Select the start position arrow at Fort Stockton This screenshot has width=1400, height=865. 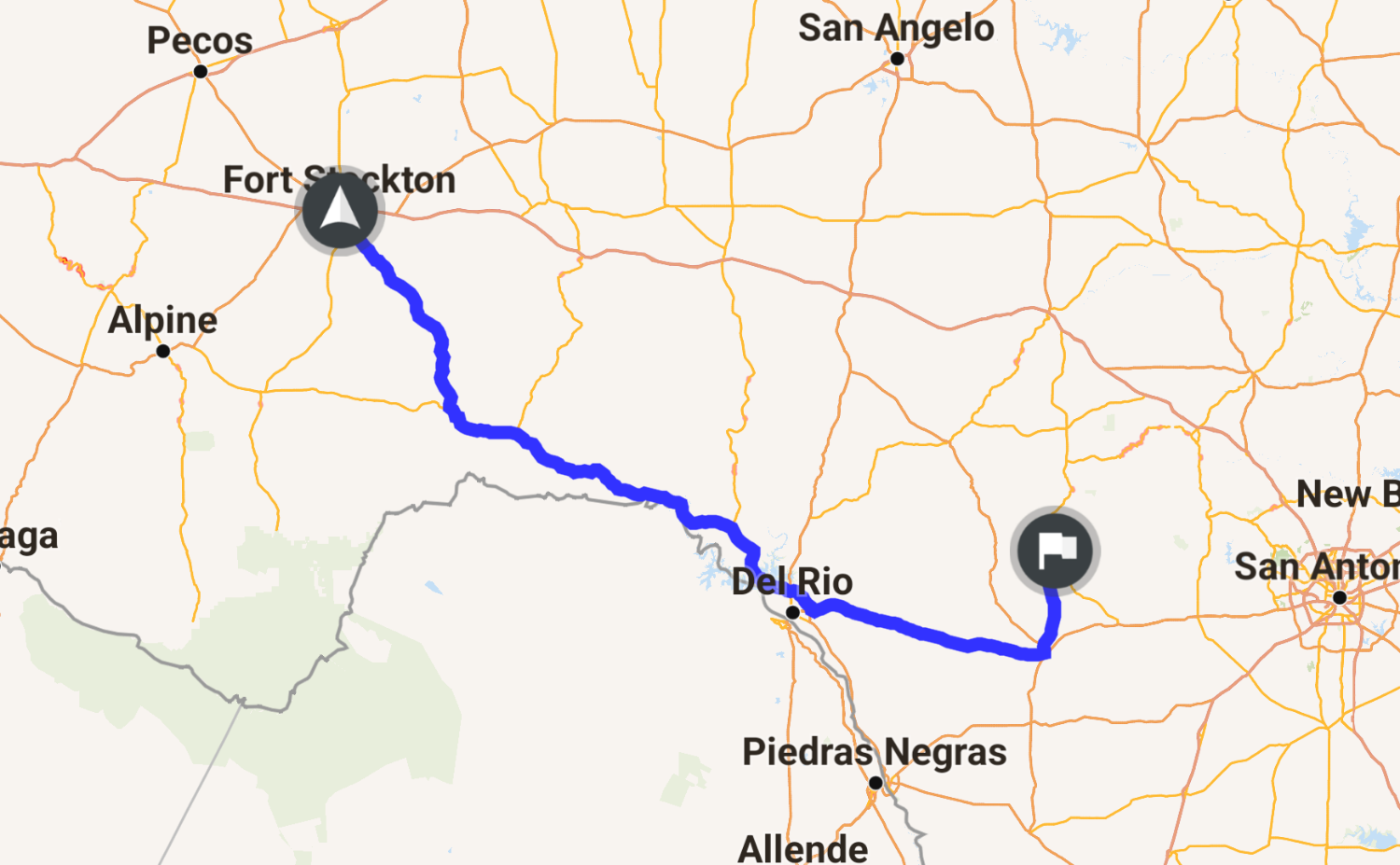340,210
